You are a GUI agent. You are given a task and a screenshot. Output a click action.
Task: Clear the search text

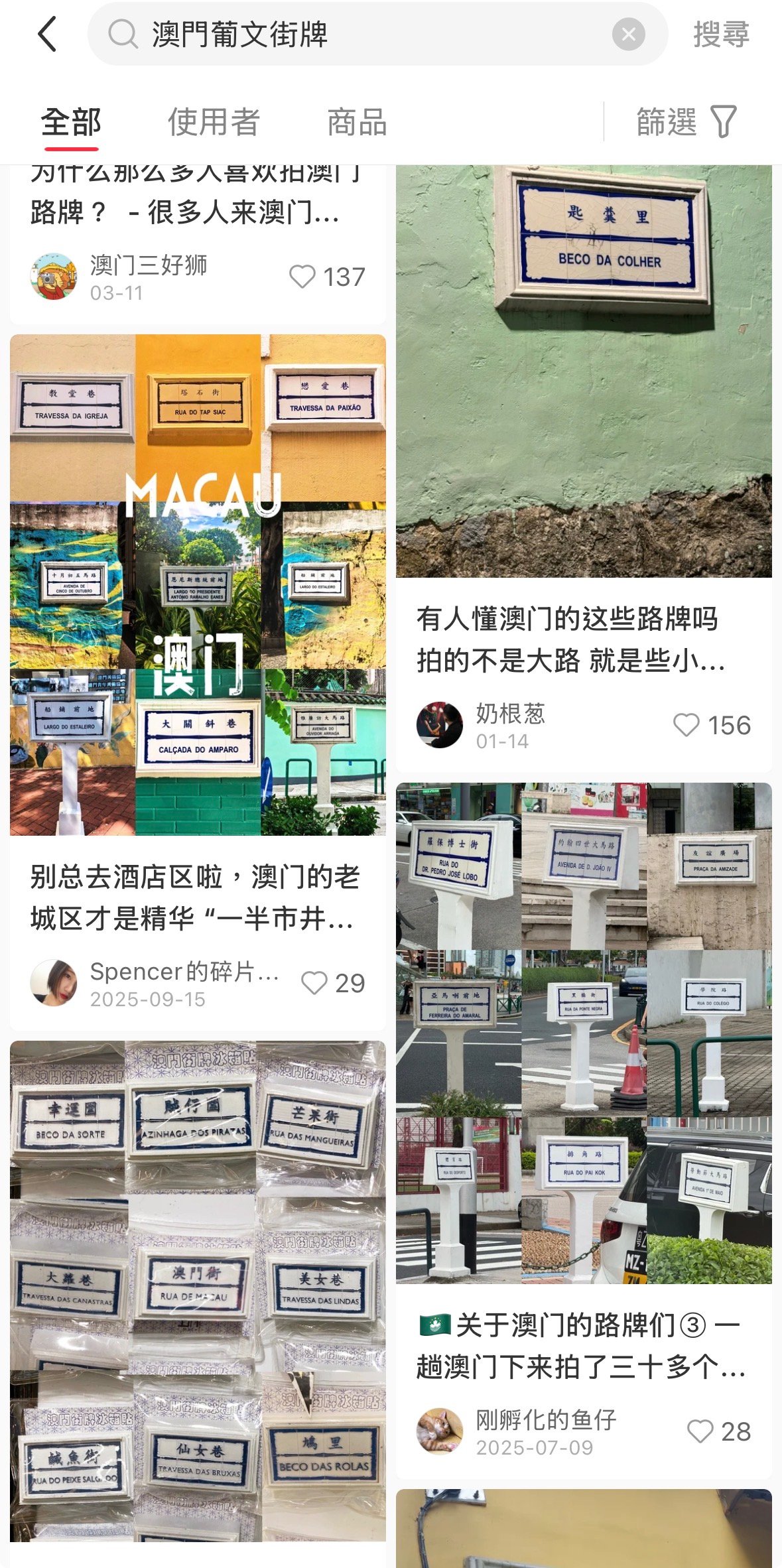[x=628, y=34]
